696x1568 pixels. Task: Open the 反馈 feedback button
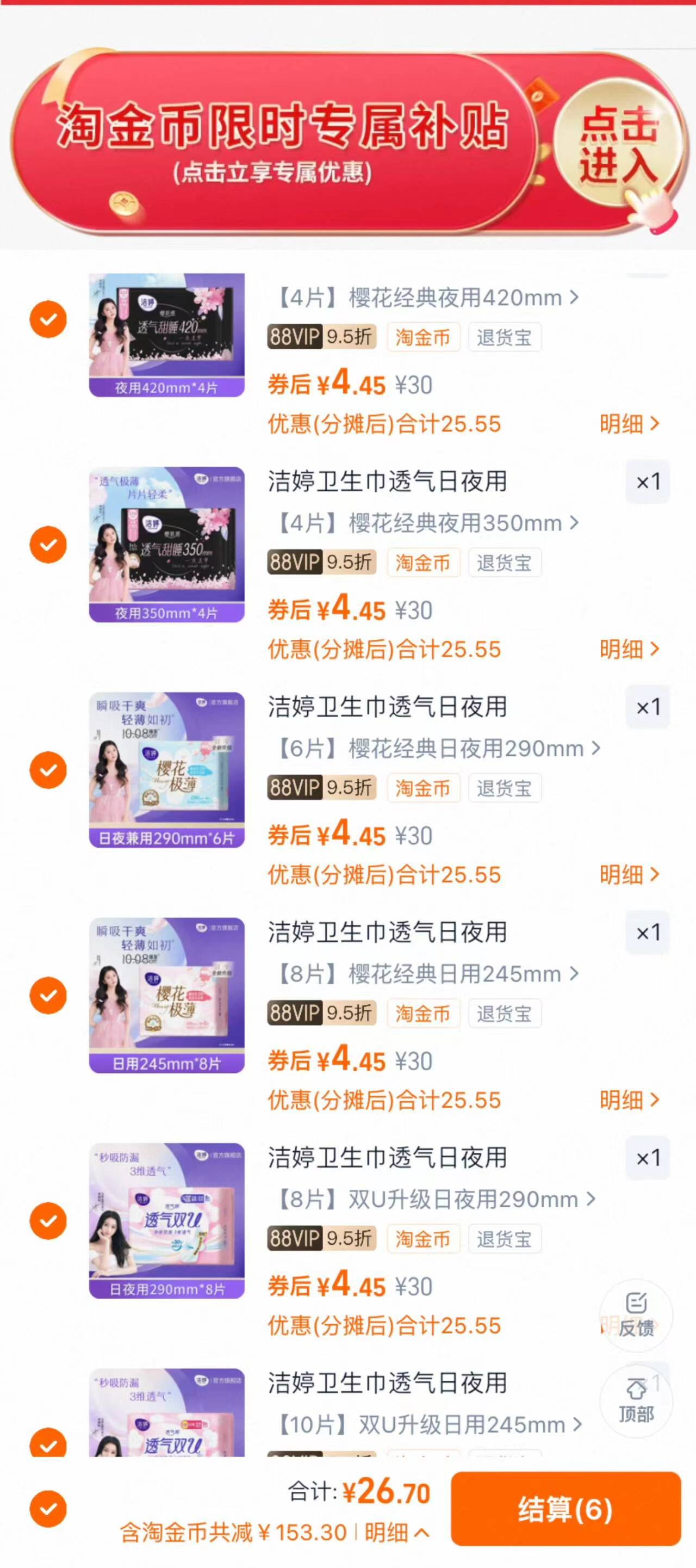click(636, 1315)
